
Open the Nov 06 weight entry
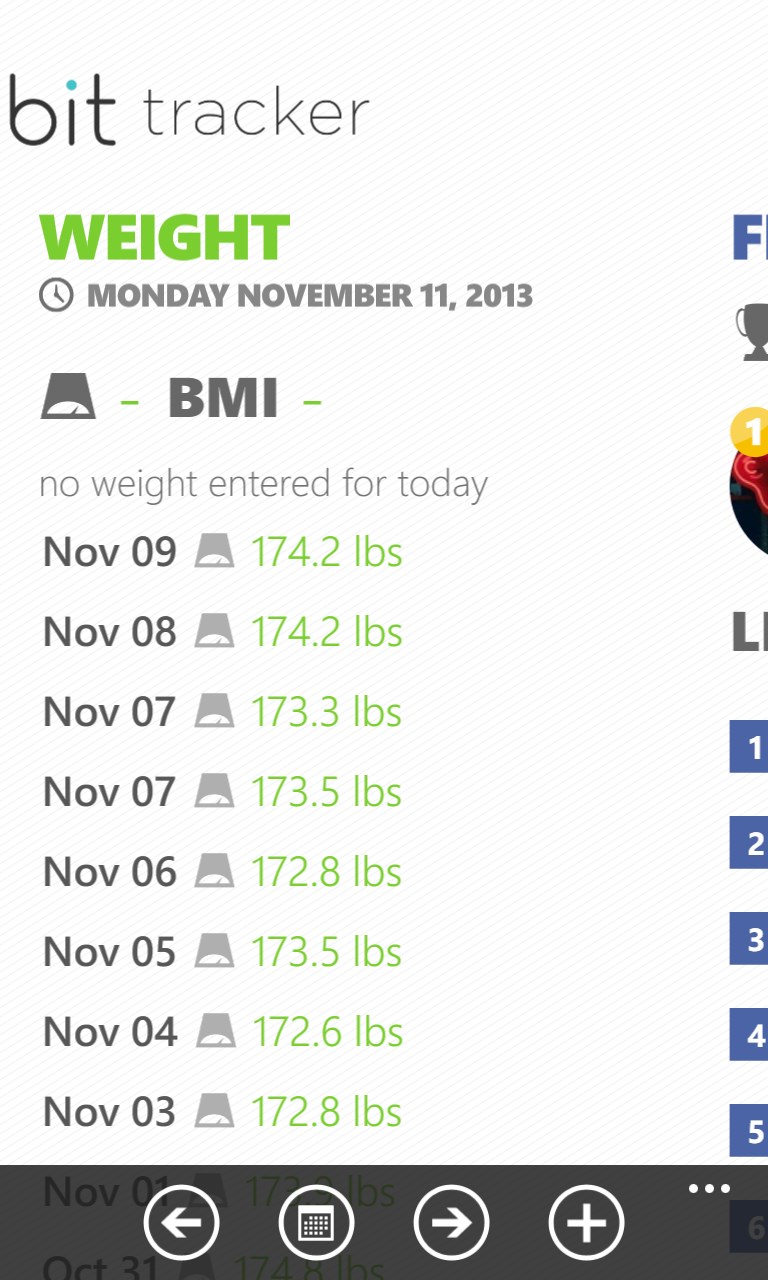click(222, 872)
